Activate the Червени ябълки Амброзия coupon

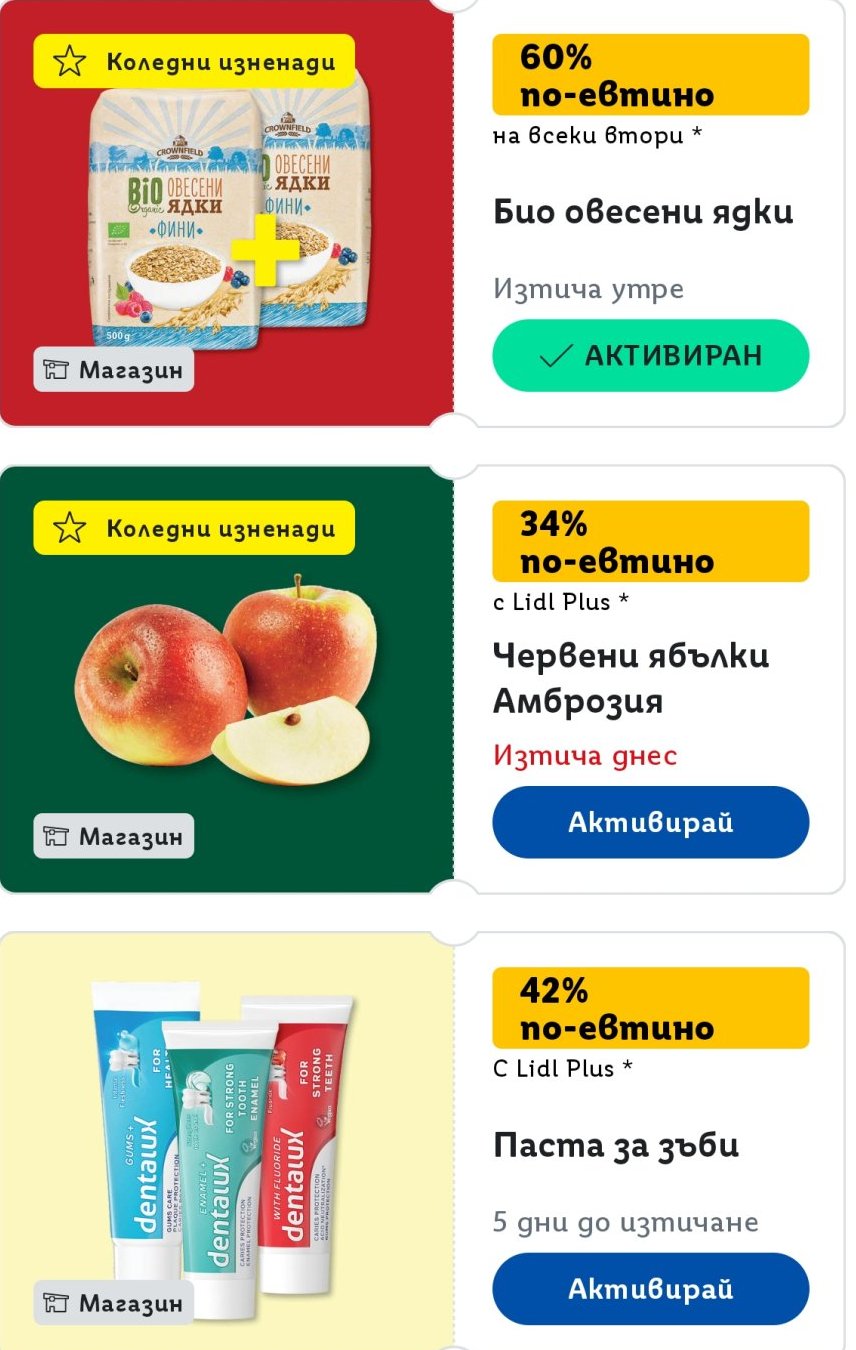650,822
